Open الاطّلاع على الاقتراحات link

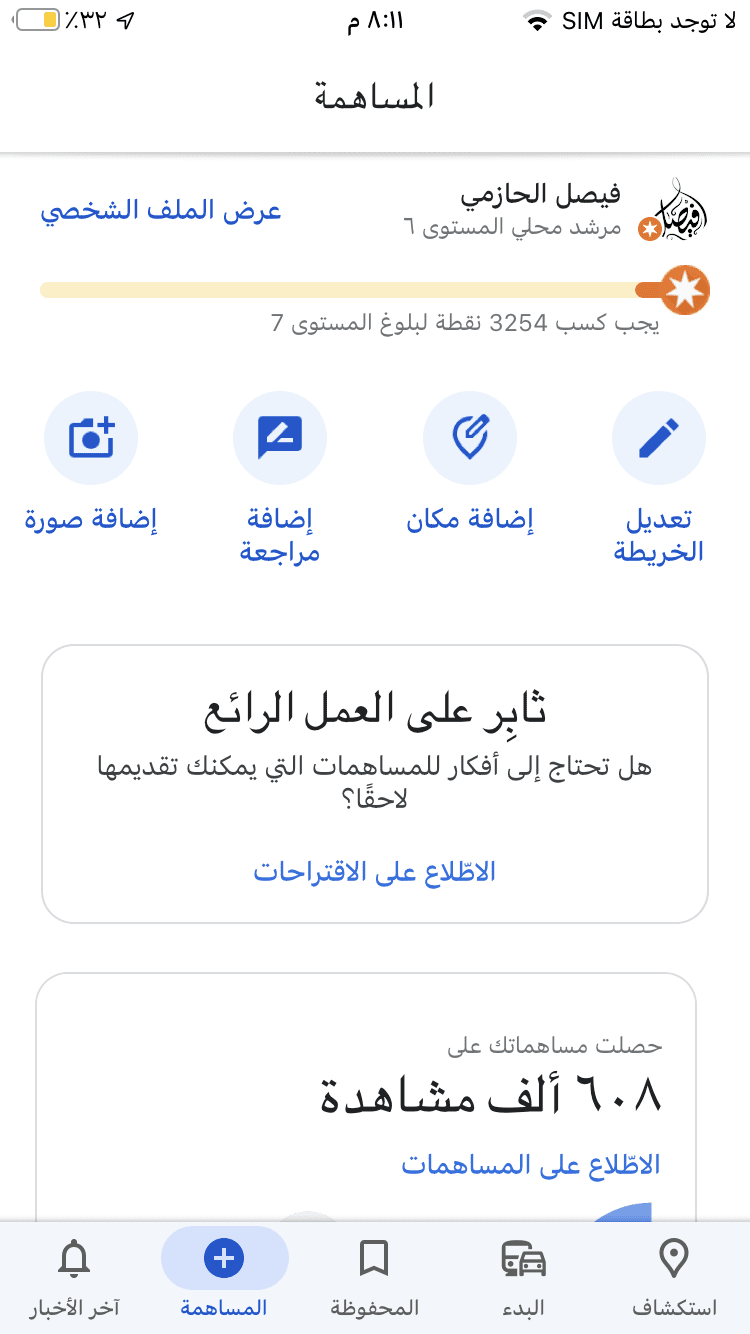(x=375, y=872)
